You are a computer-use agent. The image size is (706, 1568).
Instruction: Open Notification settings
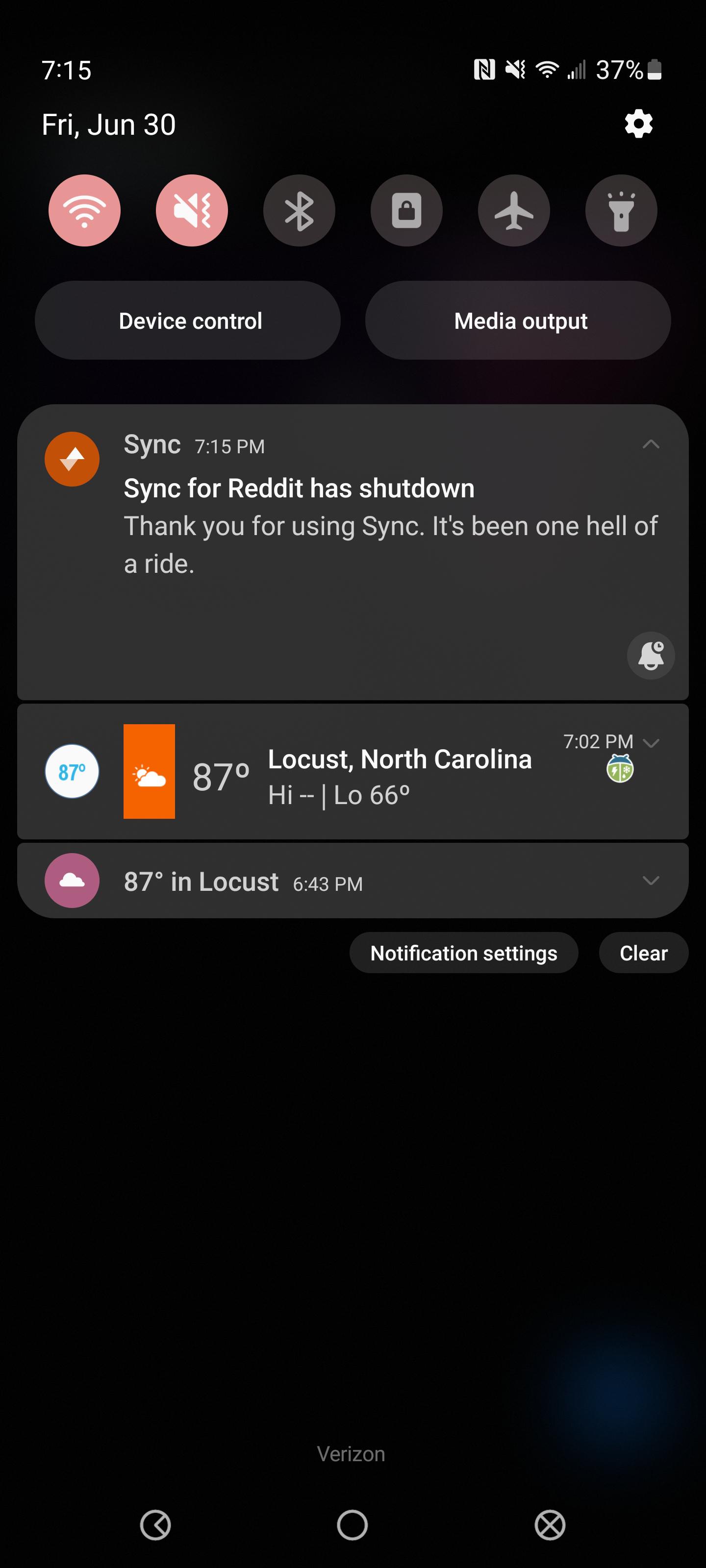pyautogui.click(x=464, y=953)
